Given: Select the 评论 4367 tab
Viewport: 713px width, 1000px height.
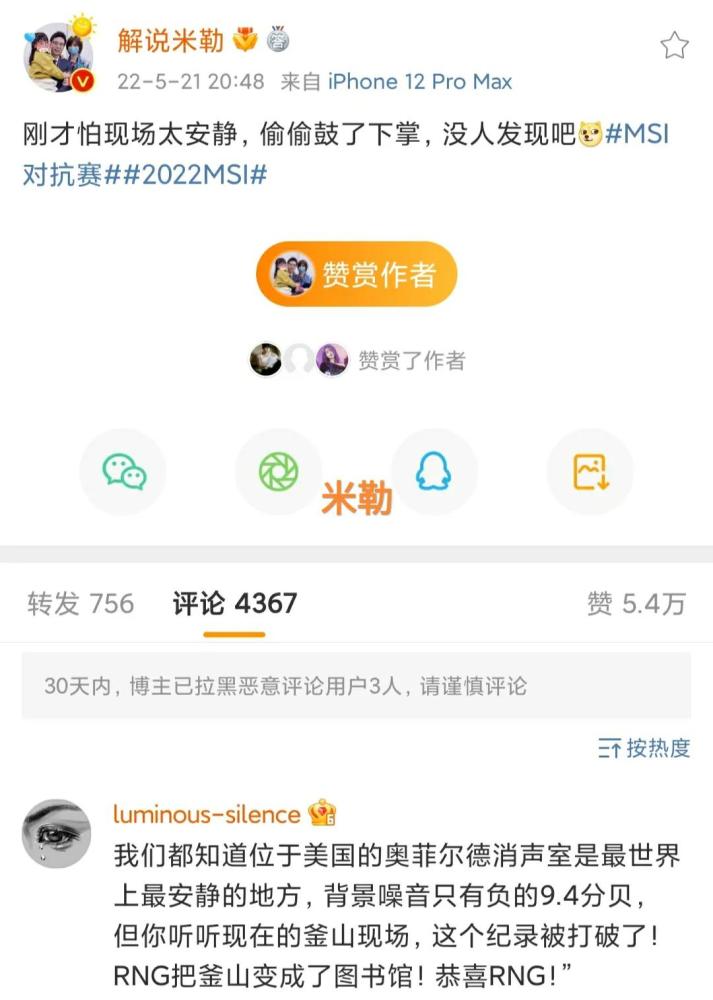Looking at the screenshot, I should pos(234,604).
